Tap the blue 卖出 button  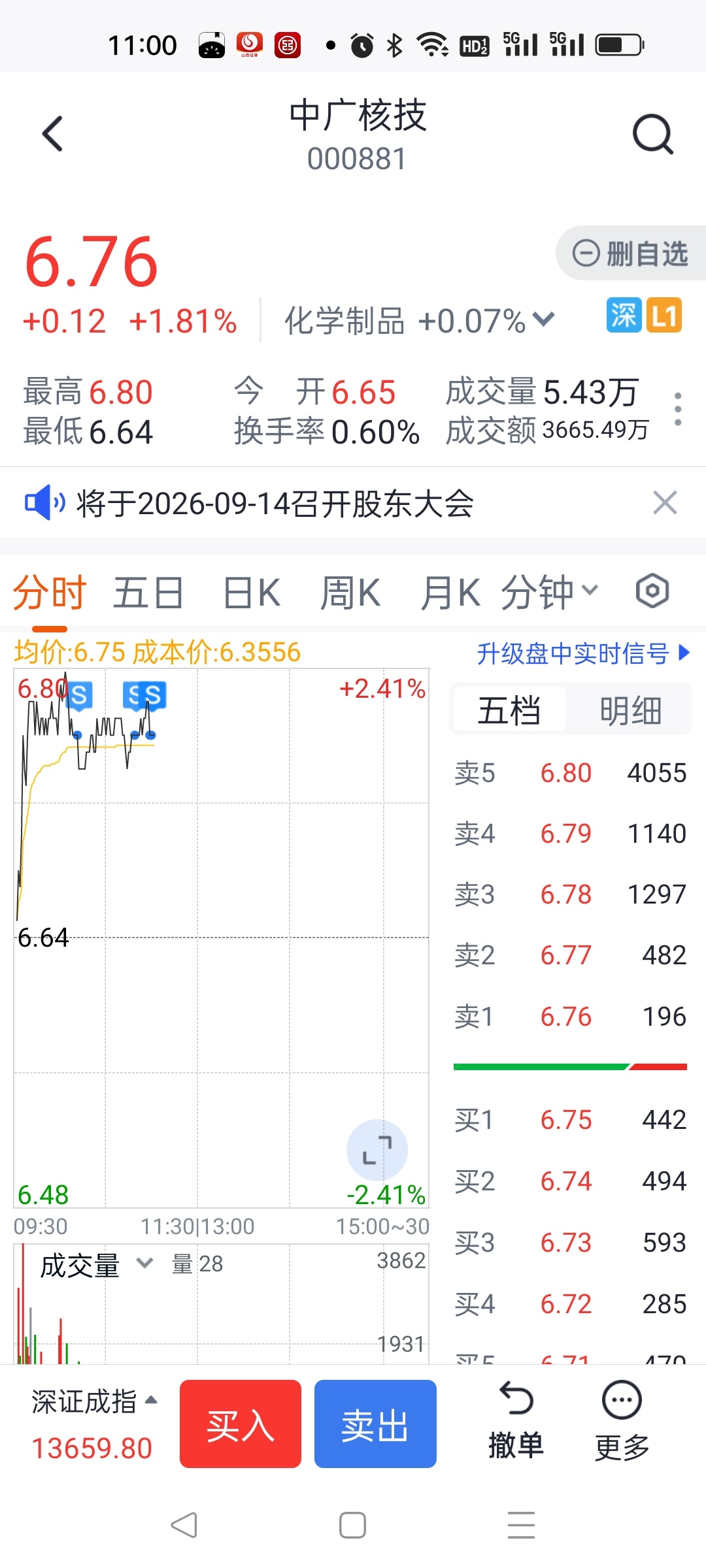coord(375,1424)
